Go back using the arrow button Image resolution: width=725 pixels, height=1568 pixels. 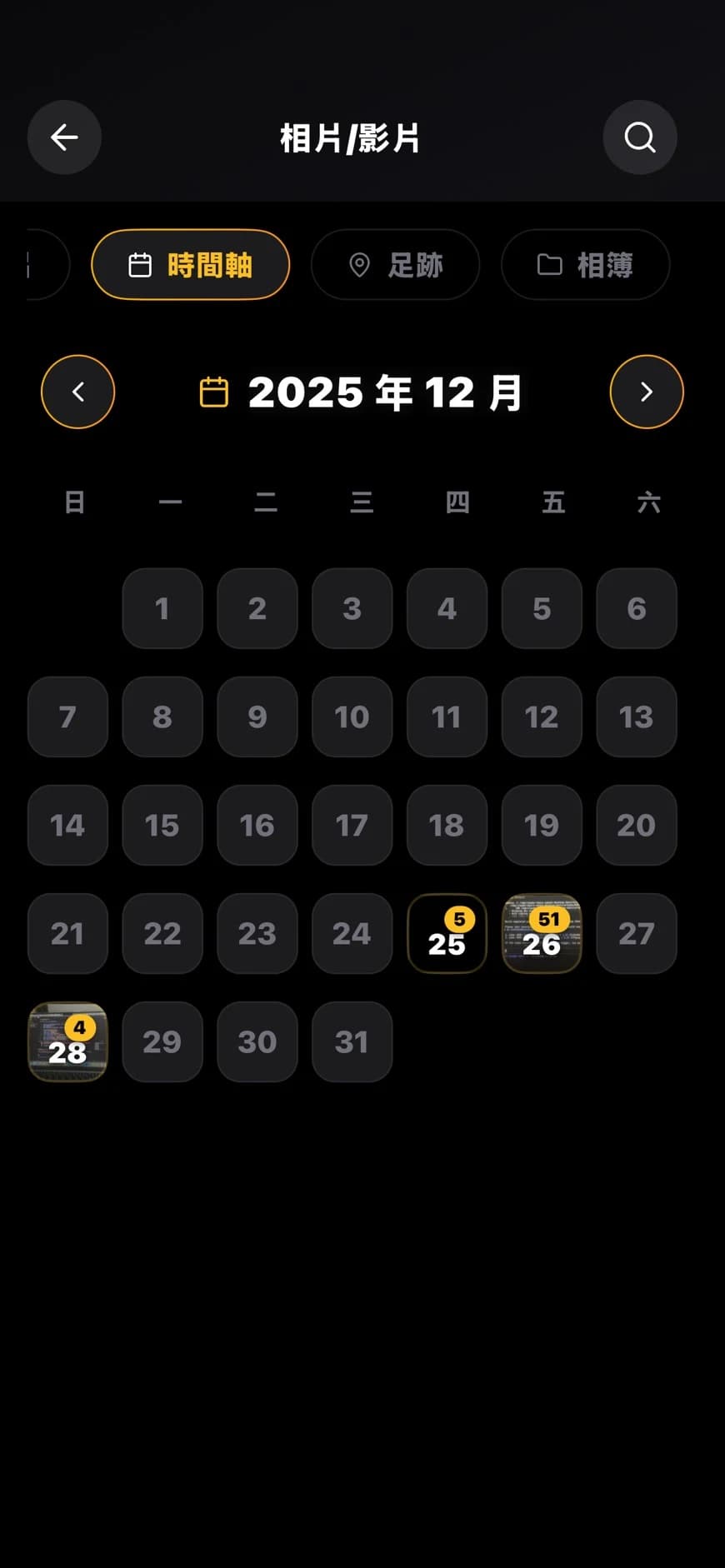pos(64,137)
